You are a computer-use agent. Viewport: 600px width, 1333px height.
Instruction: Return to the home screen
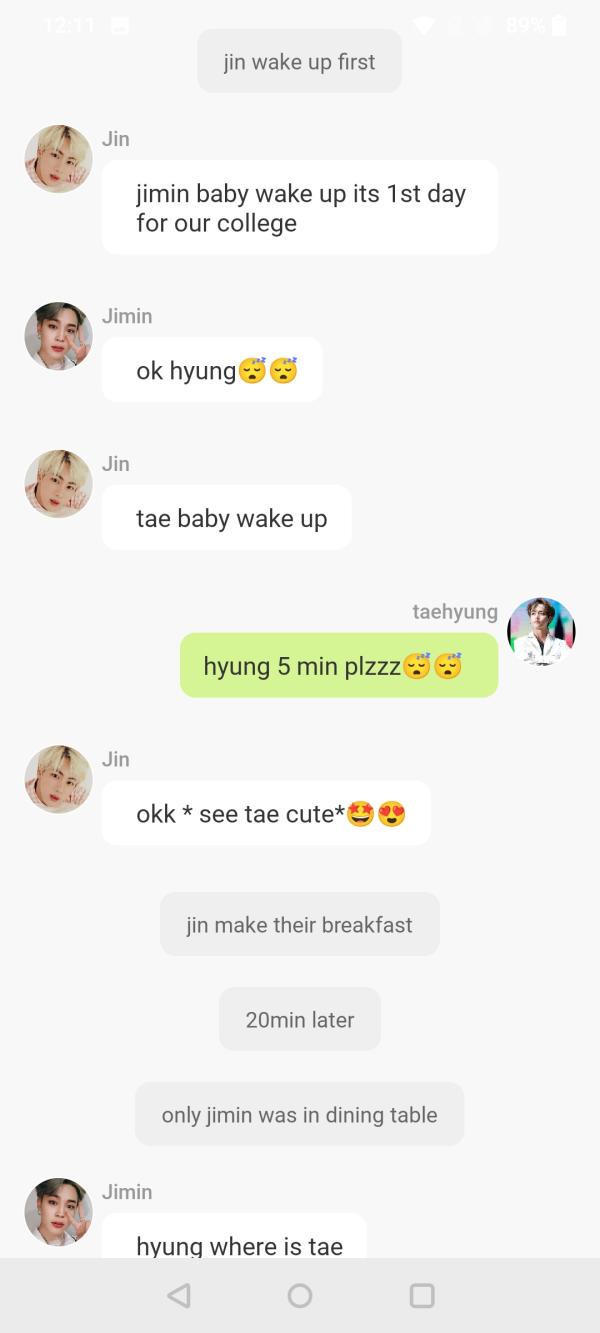[300, 1296]
